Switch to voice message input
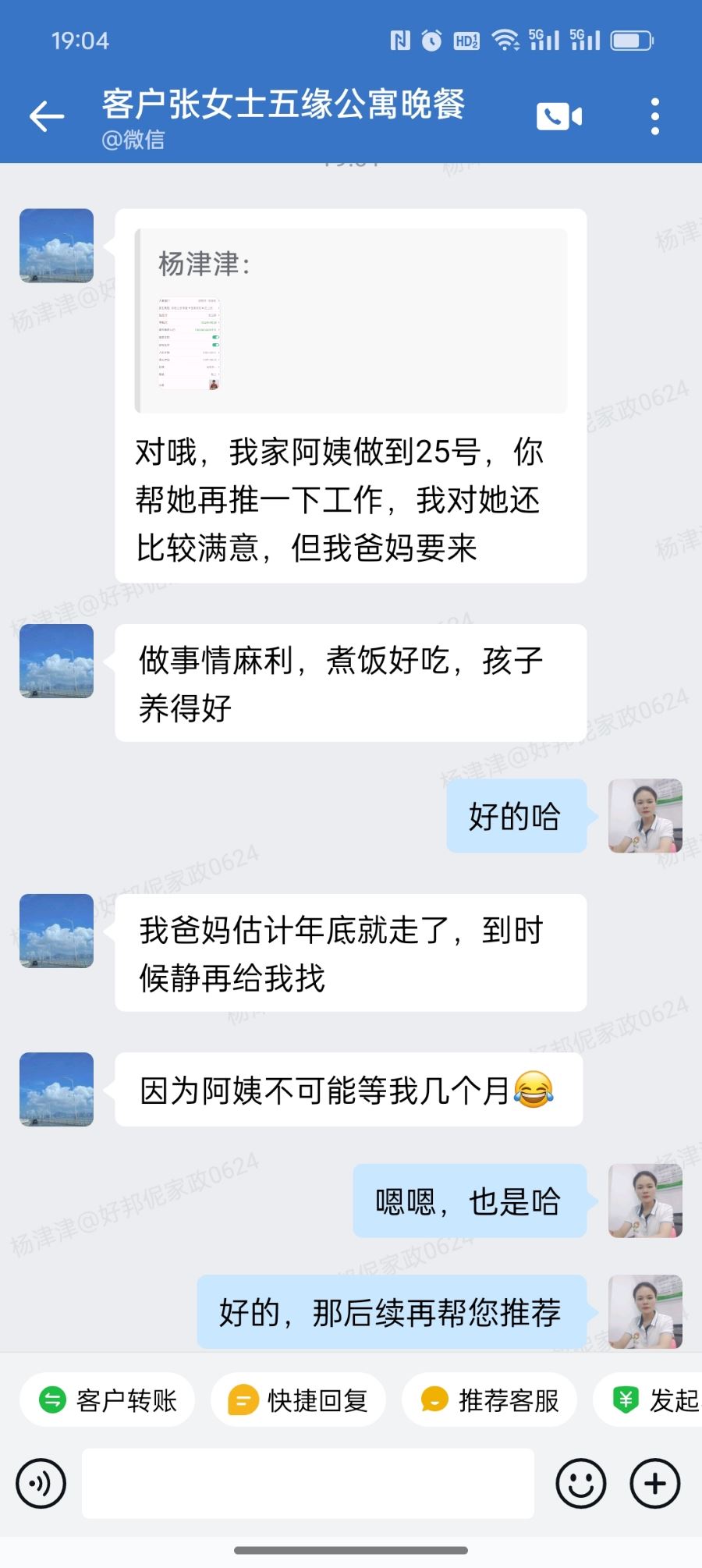The height and width of the screenshot is (1568, 702). (41, 1483)
